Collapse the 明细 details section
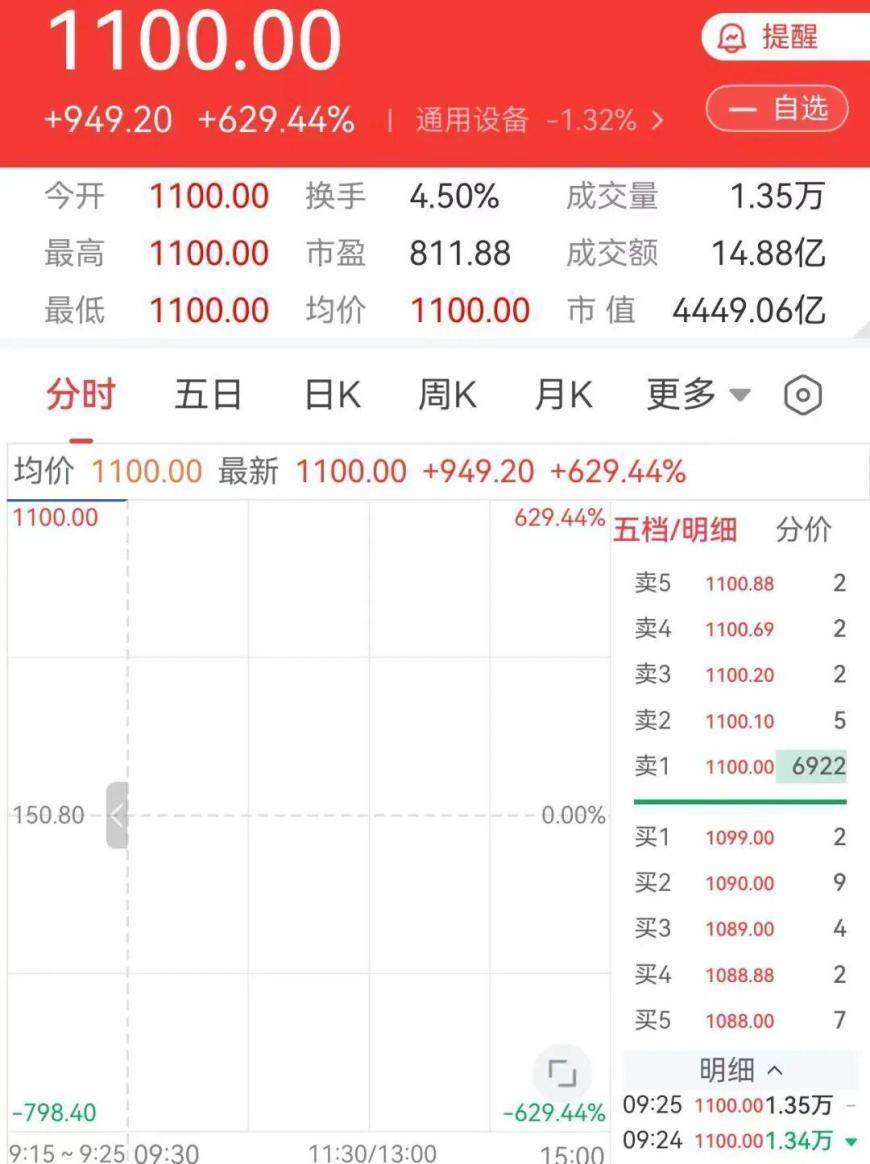 pos(740,1070)
